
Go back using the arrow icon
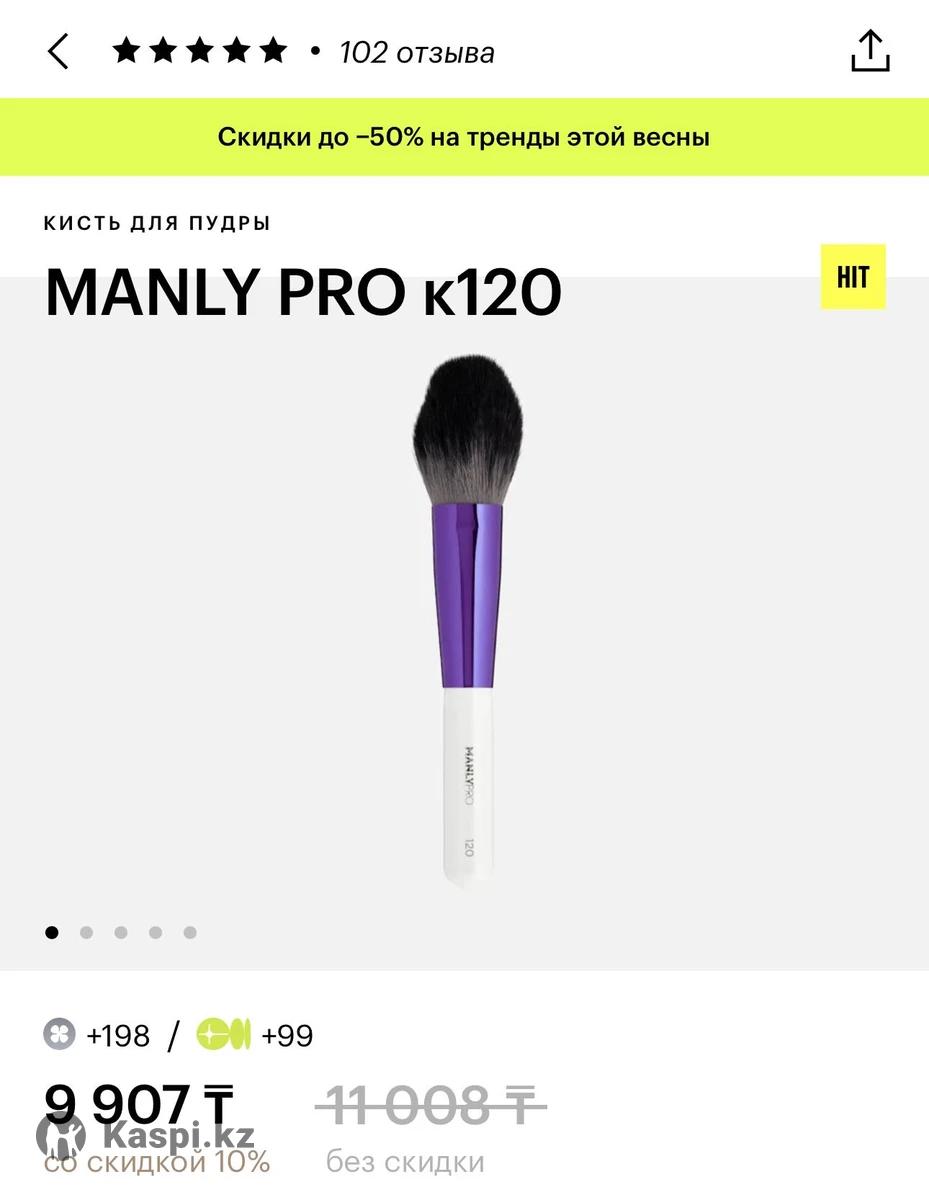pyautogui.click(x=58, y=51)
